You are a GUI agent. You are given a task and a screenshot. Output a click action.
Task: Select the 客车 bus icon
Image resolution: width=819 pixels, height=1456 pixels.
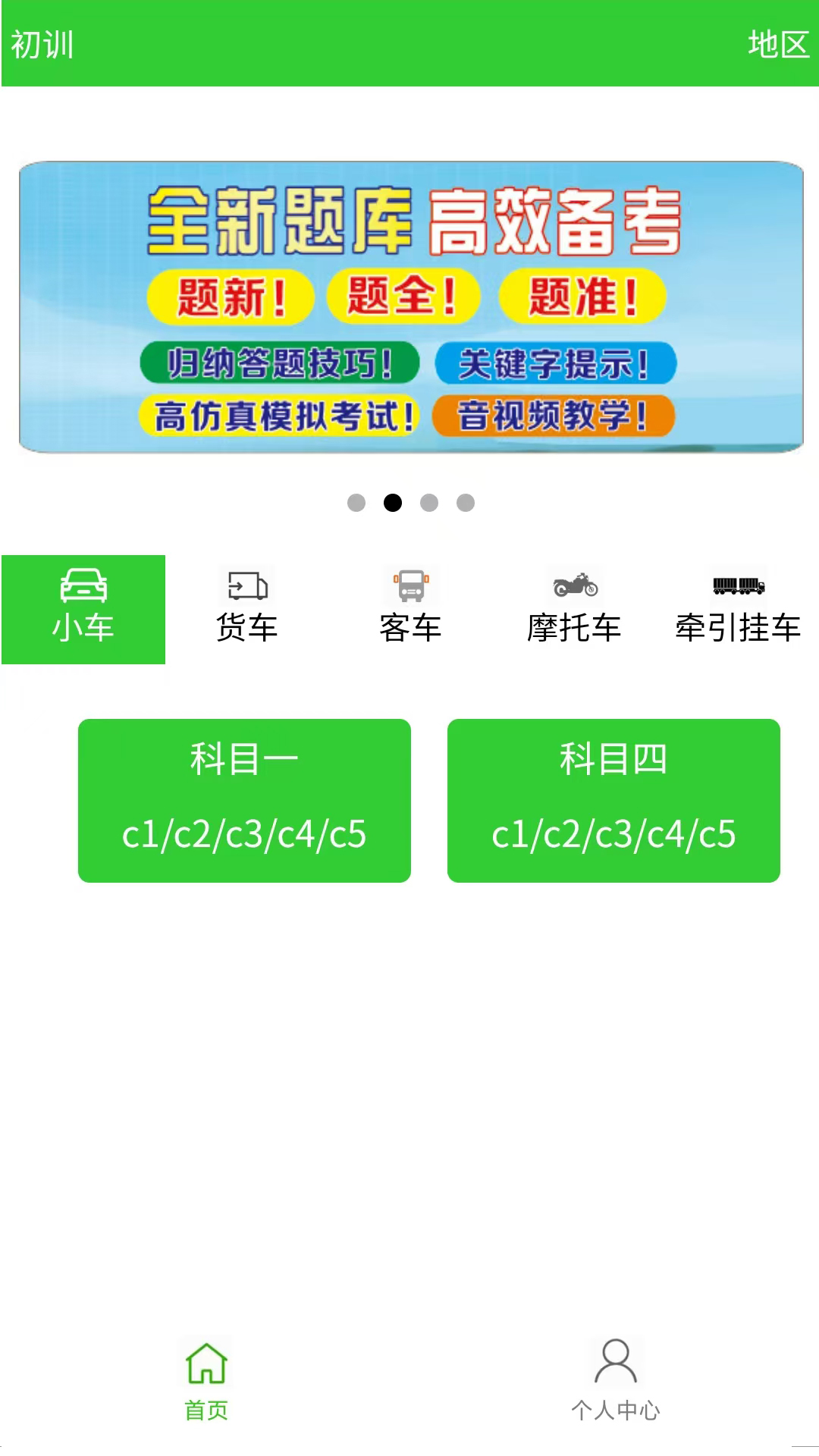pyautogui.click(x=410, y=584)
